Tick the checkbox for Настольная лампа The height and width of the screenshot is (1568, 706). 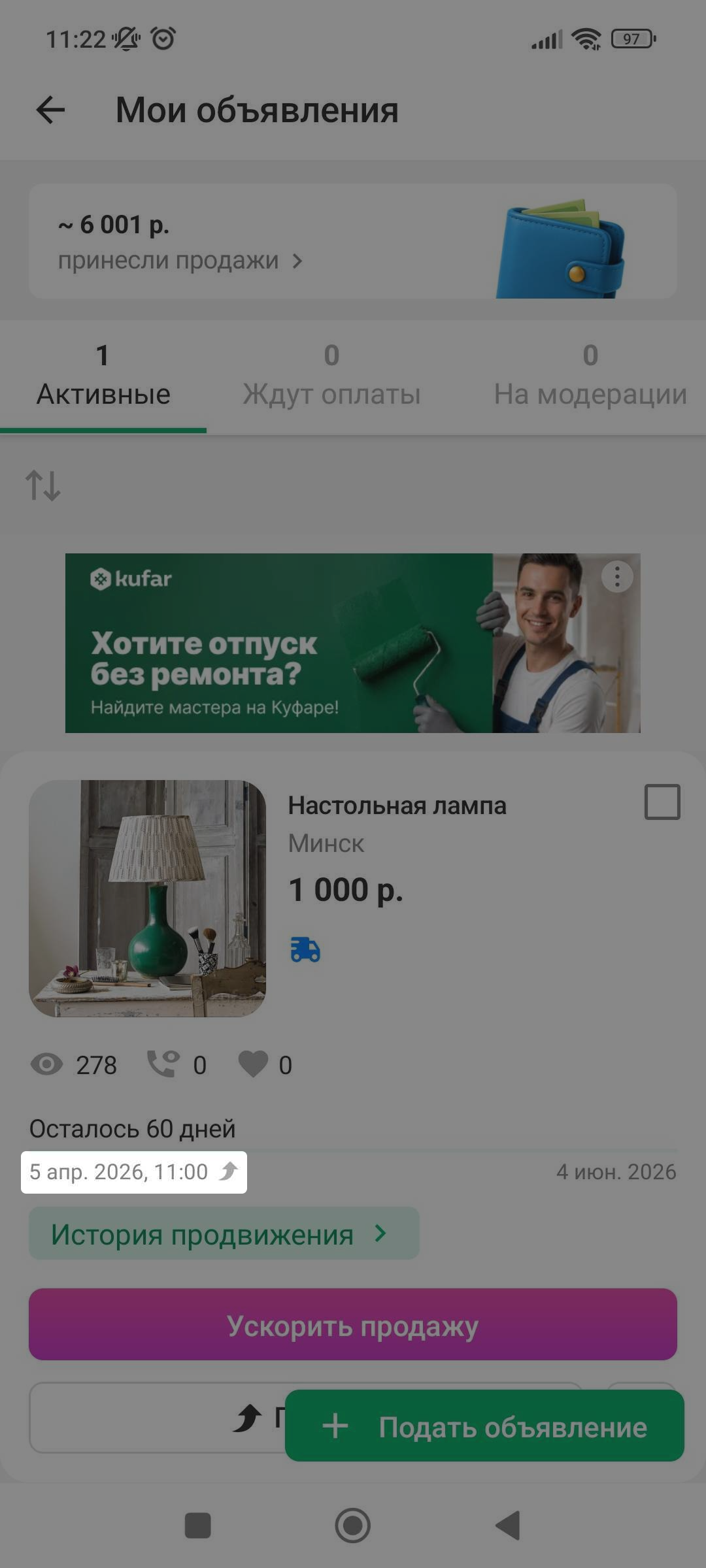pos(662,802)
